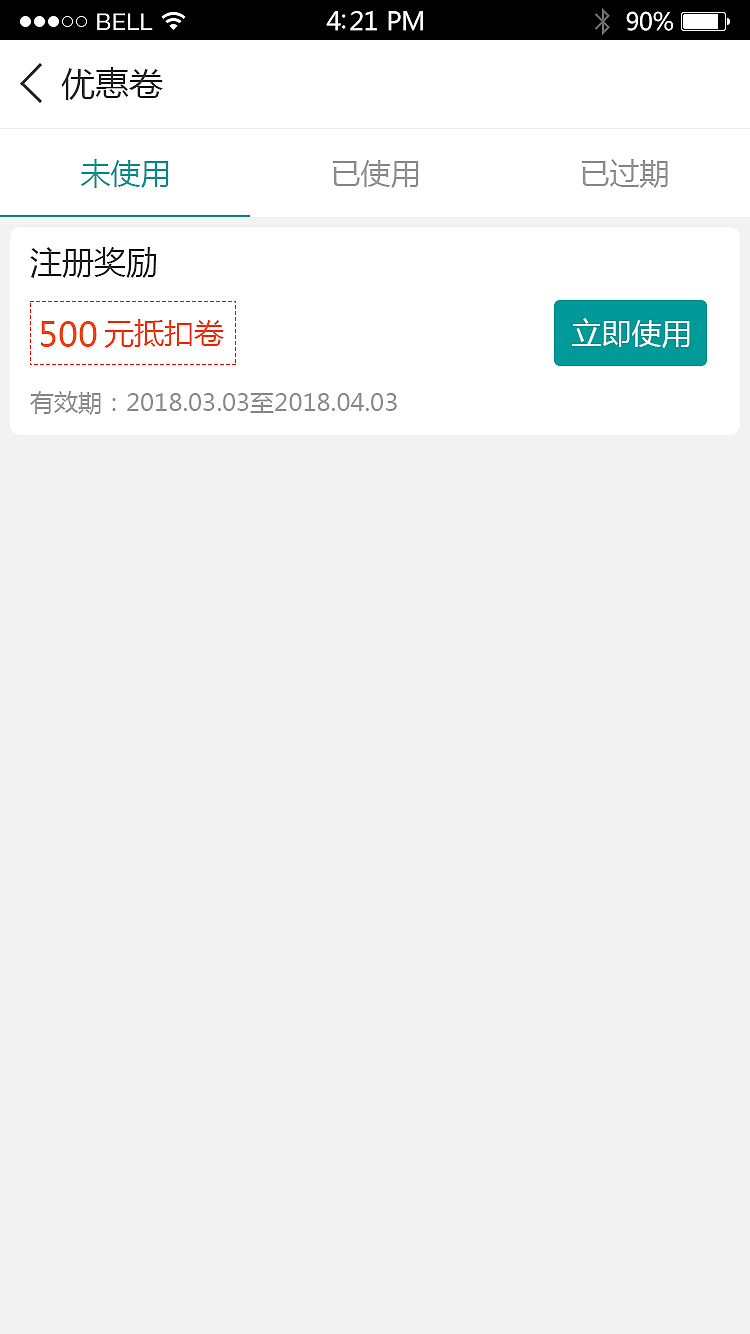Click the 注册奖励 coupon card

click(375, 331)
